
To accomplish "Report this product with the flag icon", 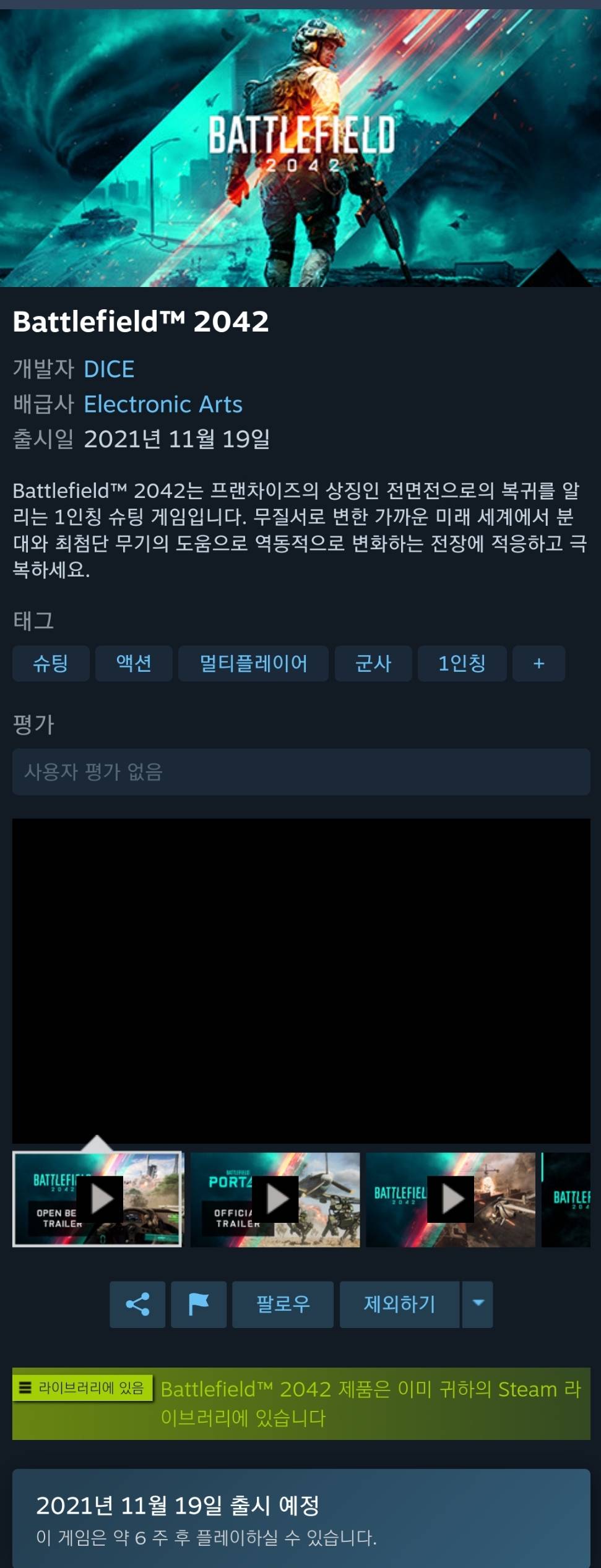I will pyautogui.click(x=199, y=1305).
